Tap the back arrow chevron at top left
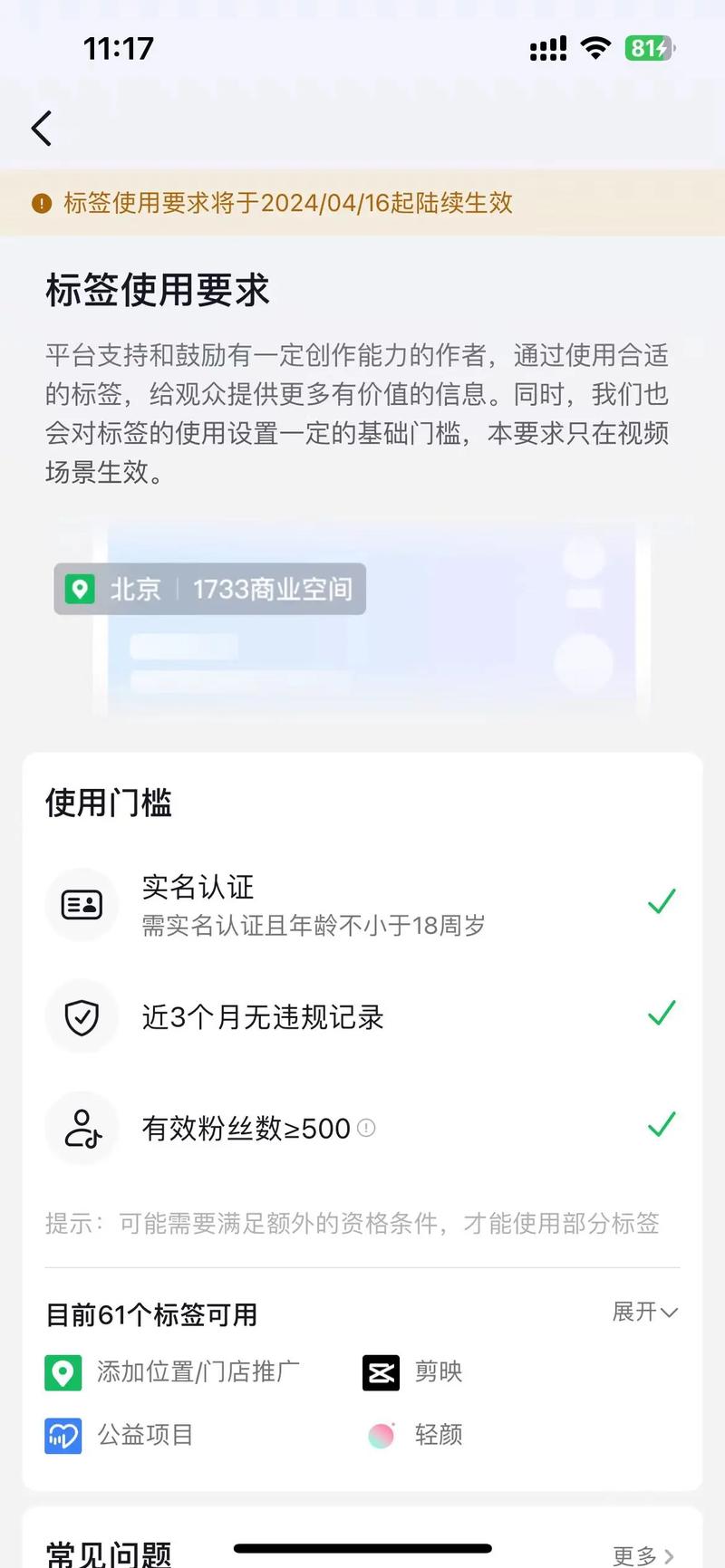This screenshot has height=1568, width=725. click(41, 128)
